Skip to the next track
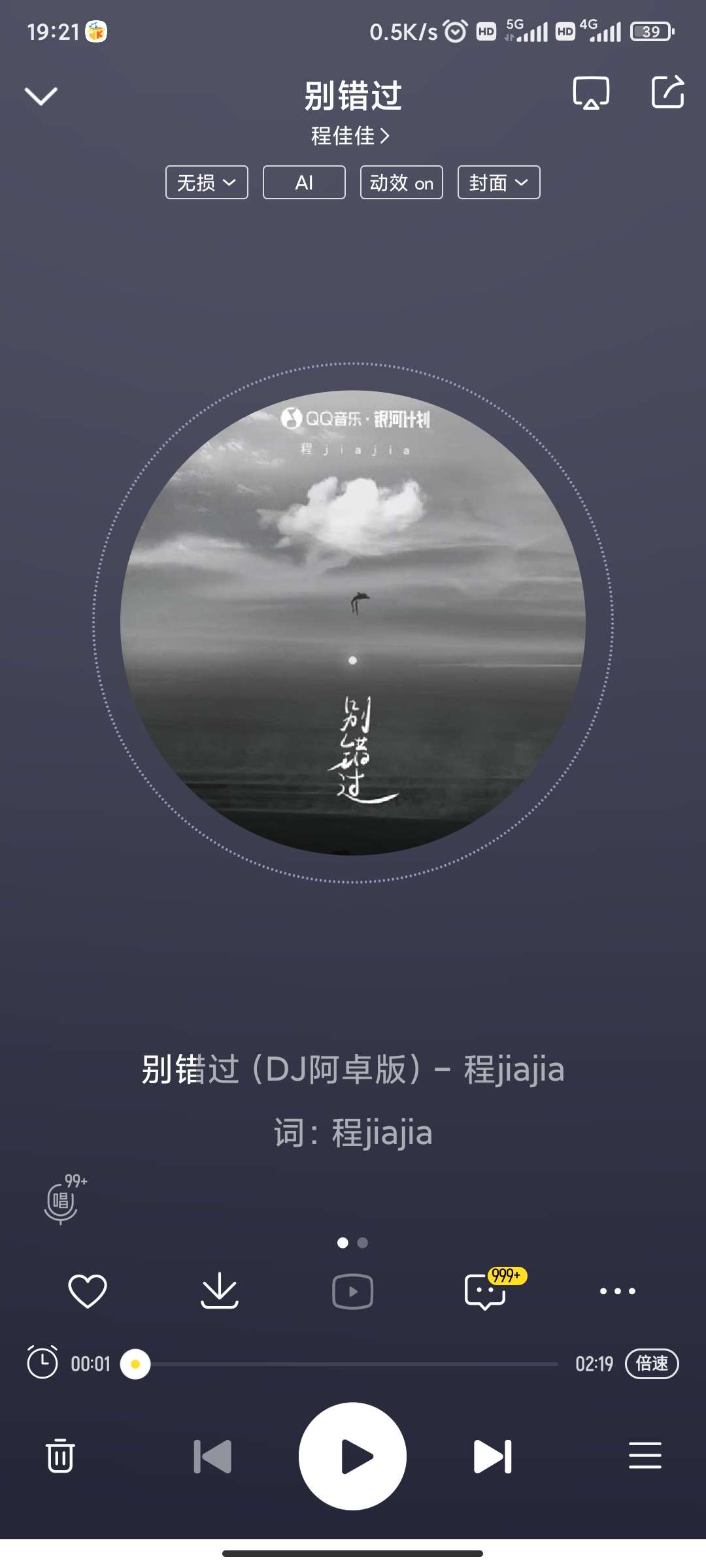Screen dimensions: 706x1568 (x=493, y=1456)
